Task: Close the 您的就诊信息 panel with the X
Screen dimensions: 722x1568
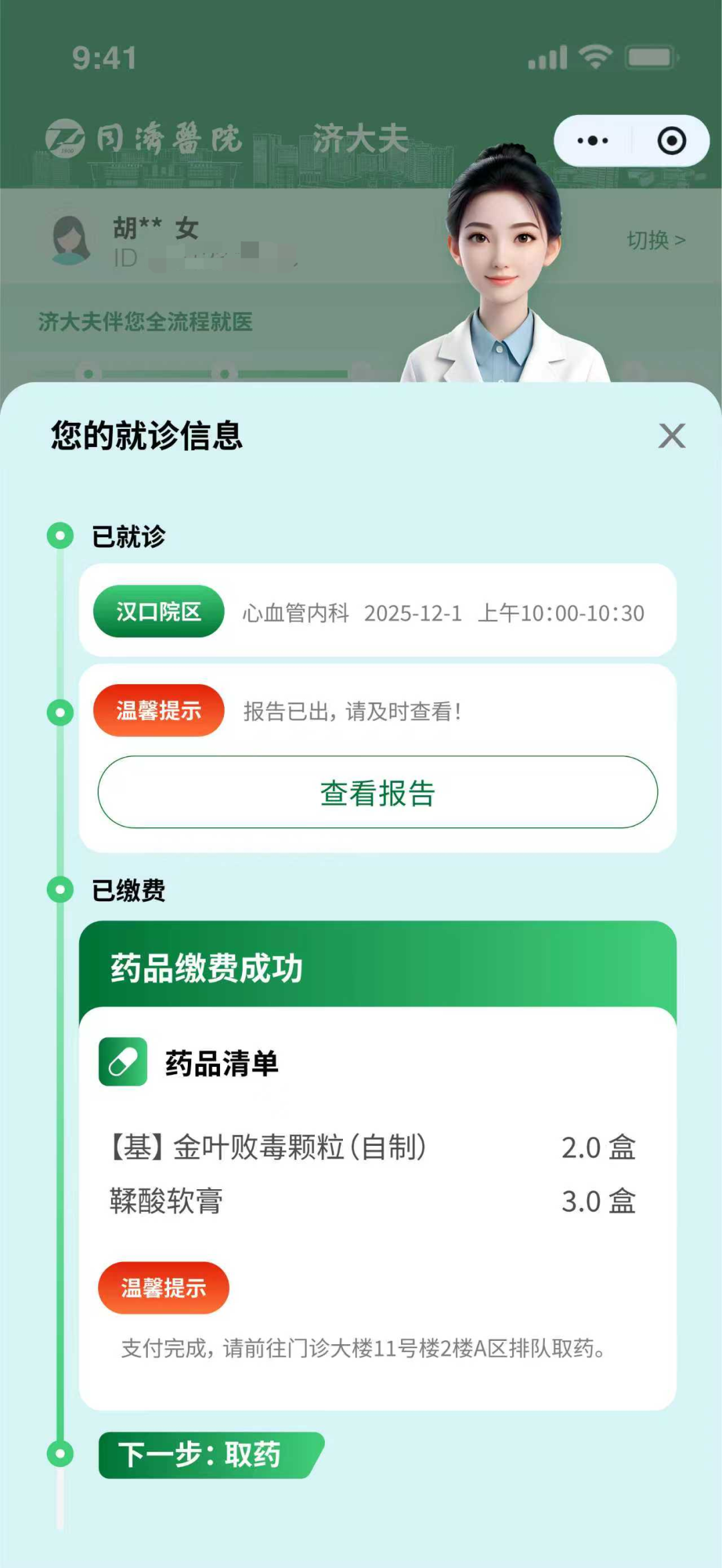Action: [672, 436]
